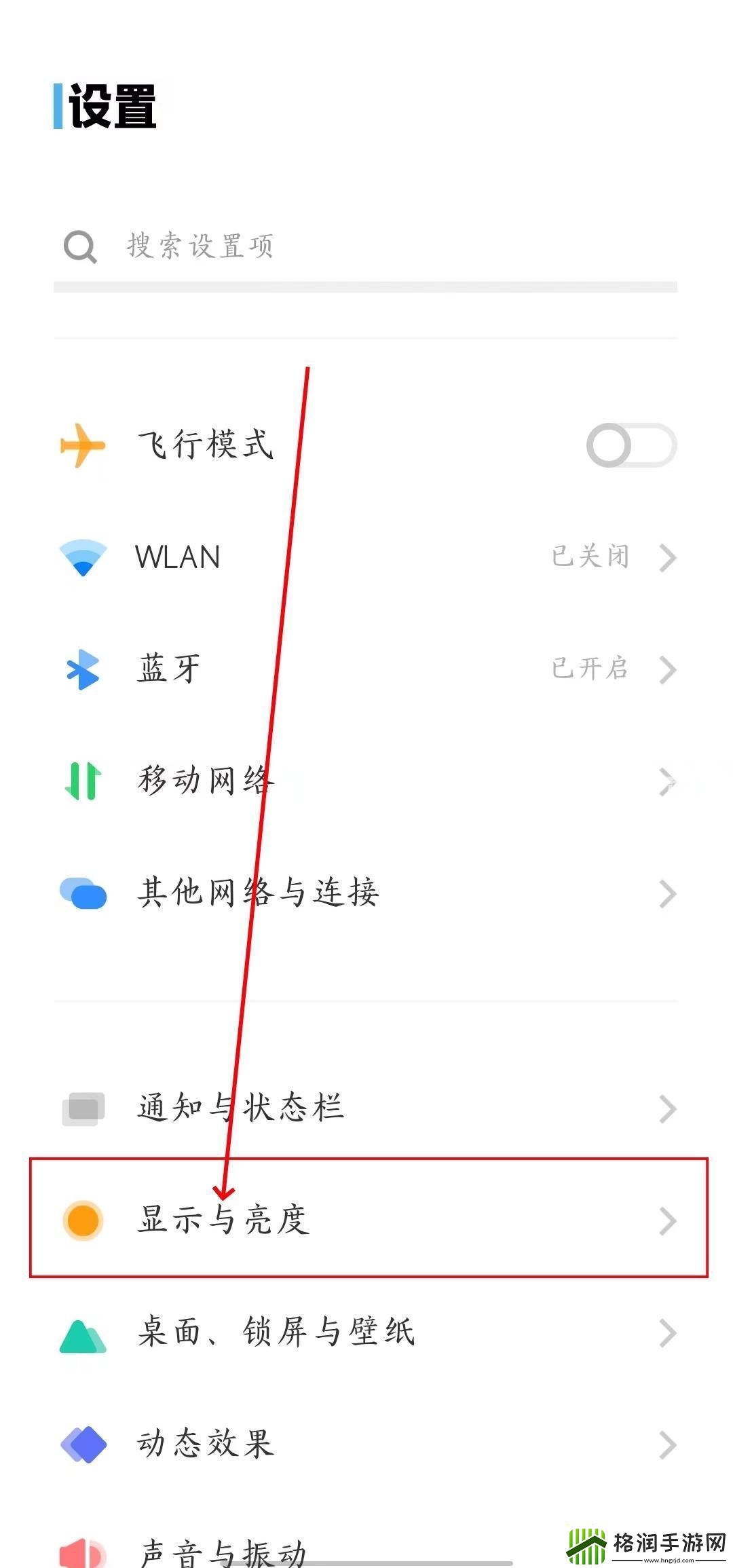Viewport: 733px width, 1568px height.
Task: Open Bluetooth details via its chevron
Action: (667, 670)
